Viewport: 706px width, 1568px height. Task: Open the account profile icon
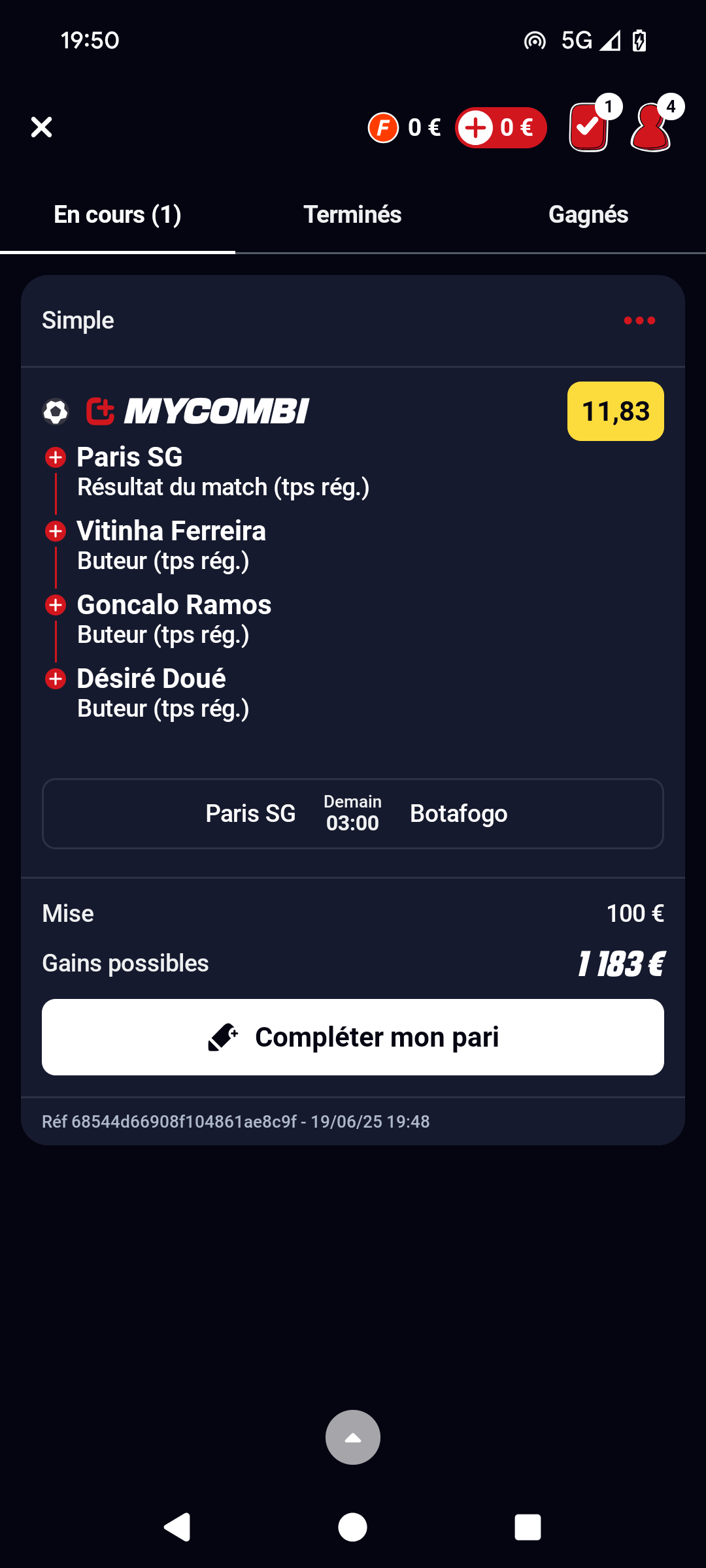click(x=651, y=127)
